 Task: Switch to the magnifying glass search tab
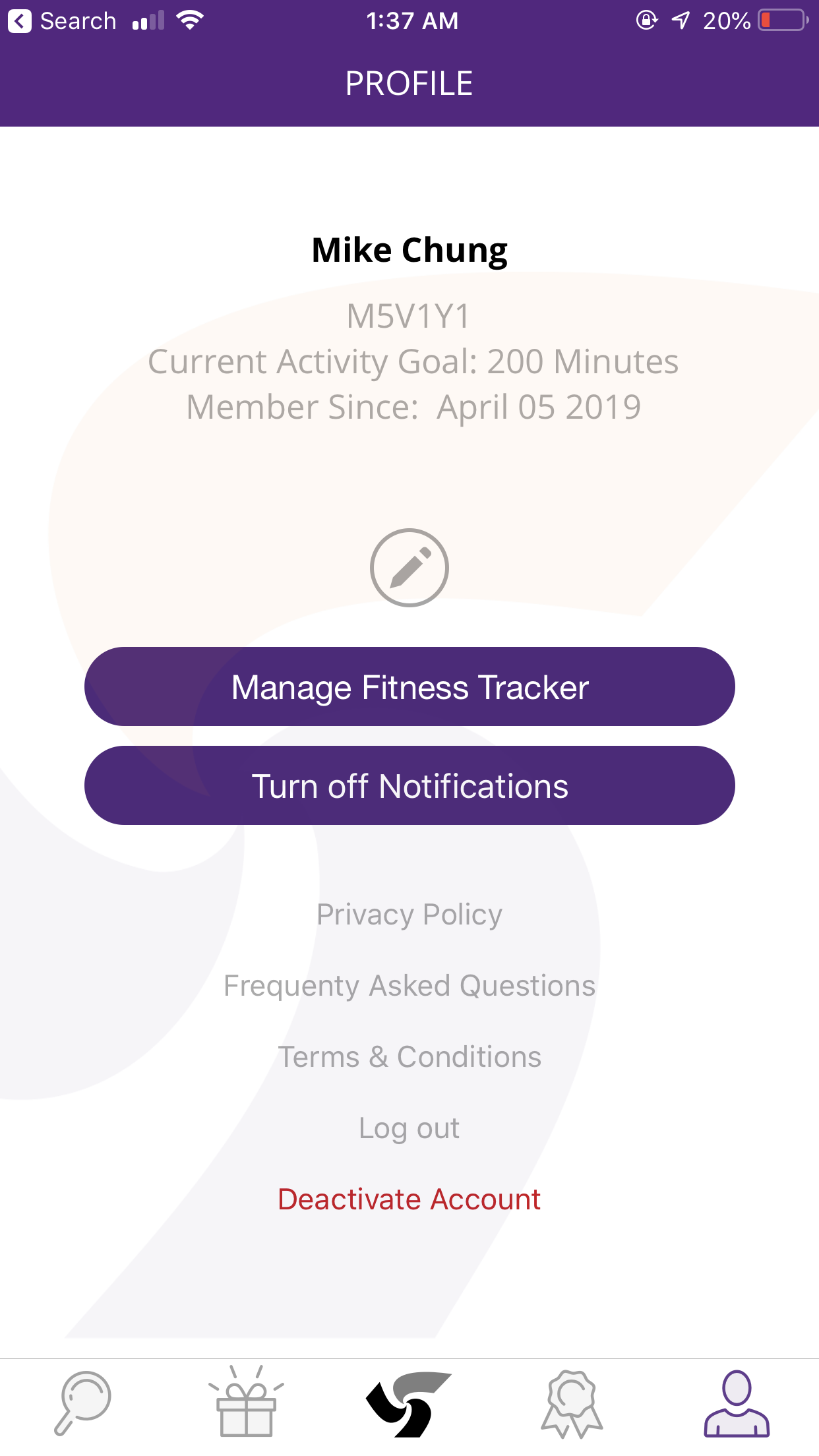(82, 1403)
